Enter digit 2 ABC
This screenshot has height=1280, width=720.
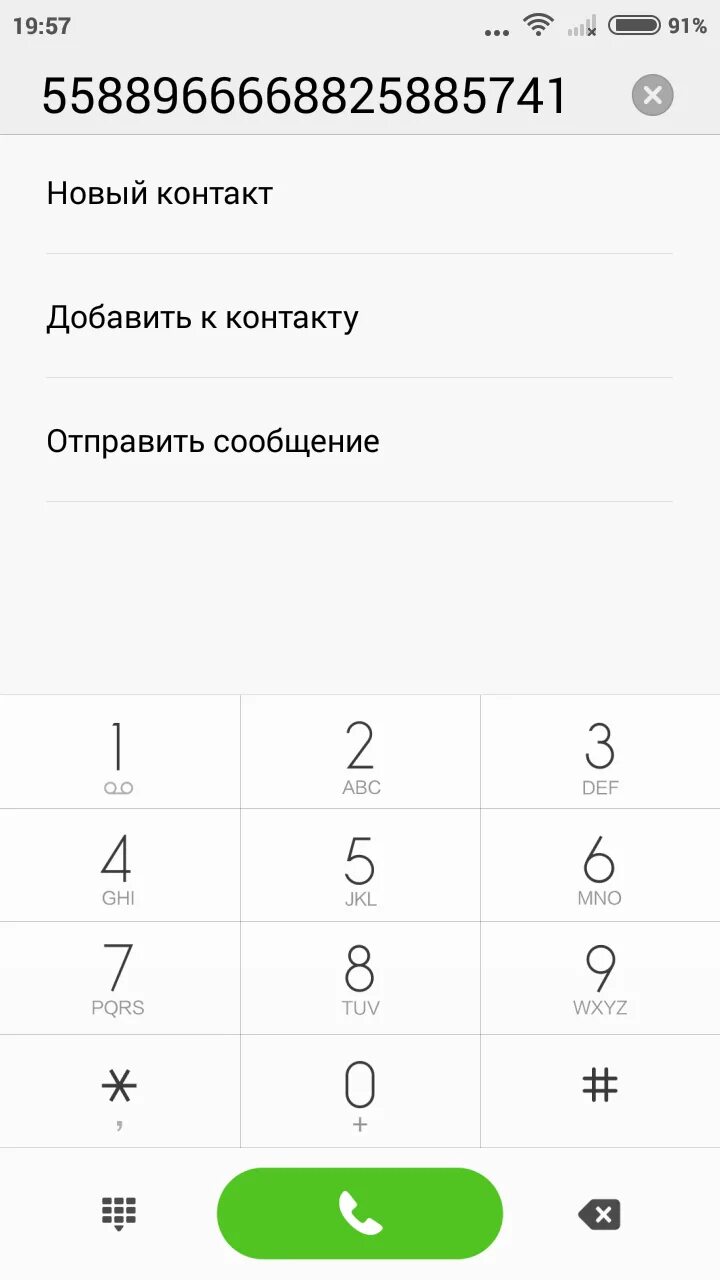click(360, 752)
